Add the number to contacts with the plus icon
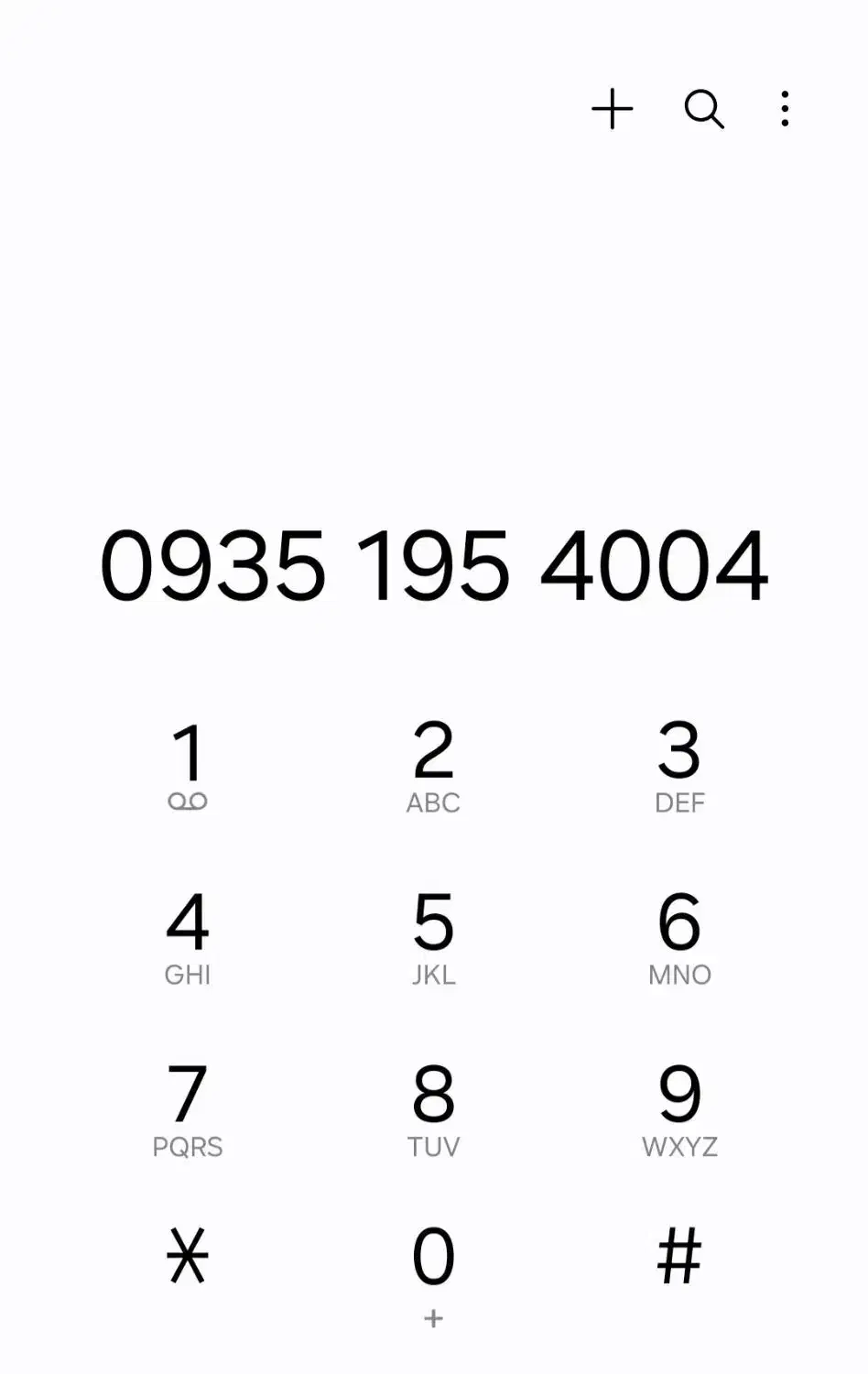 point(612,109)
